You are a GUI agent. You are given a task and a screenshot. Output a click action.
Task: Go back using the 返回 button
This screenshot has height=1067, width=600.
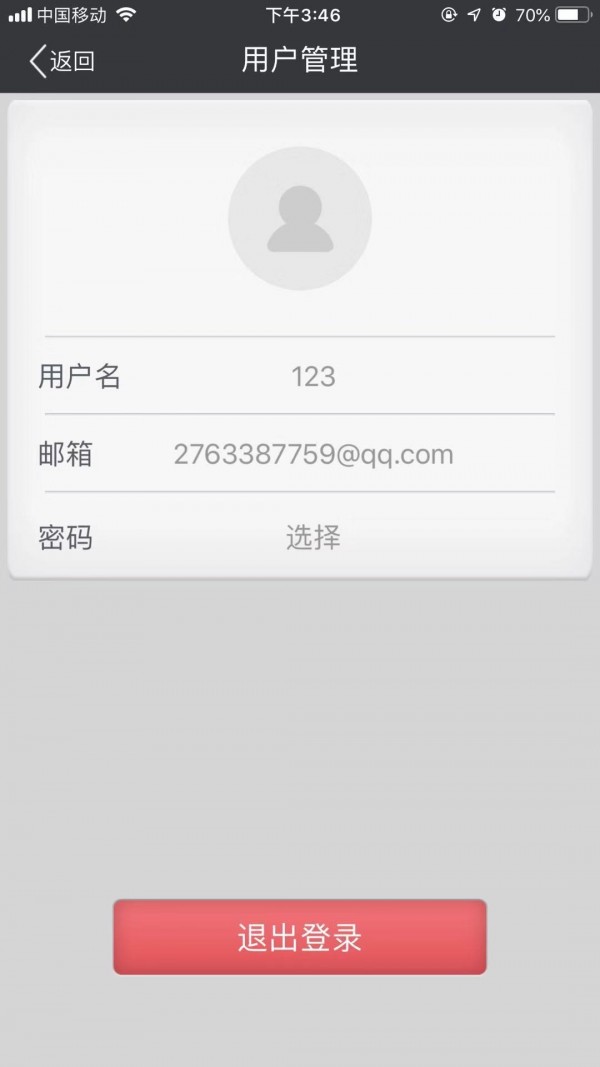pos(62,61)
